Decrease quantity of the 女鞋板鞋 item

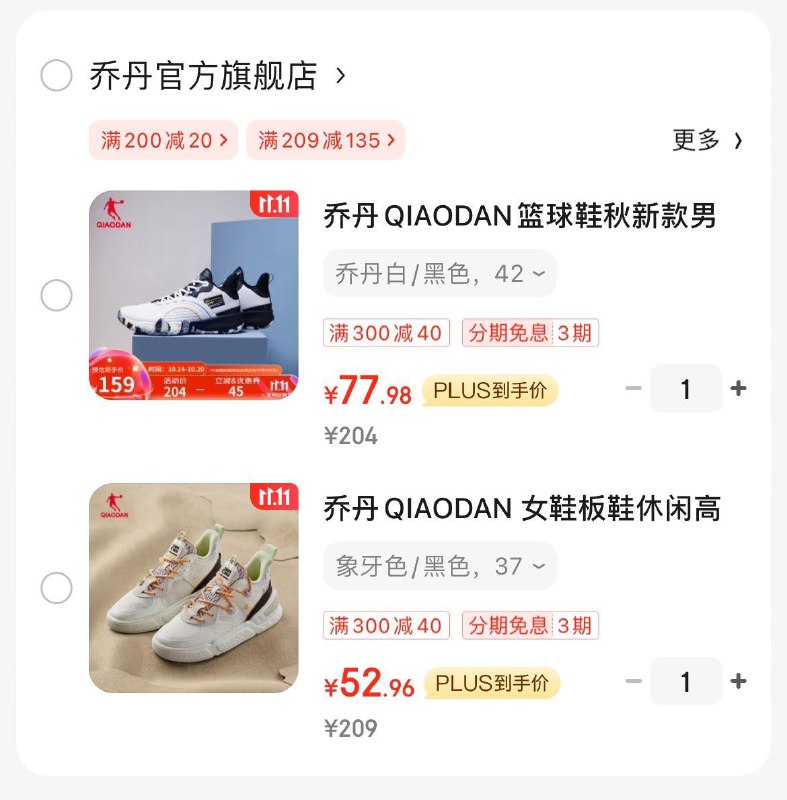pyautogui.click(x=633, y=682)
